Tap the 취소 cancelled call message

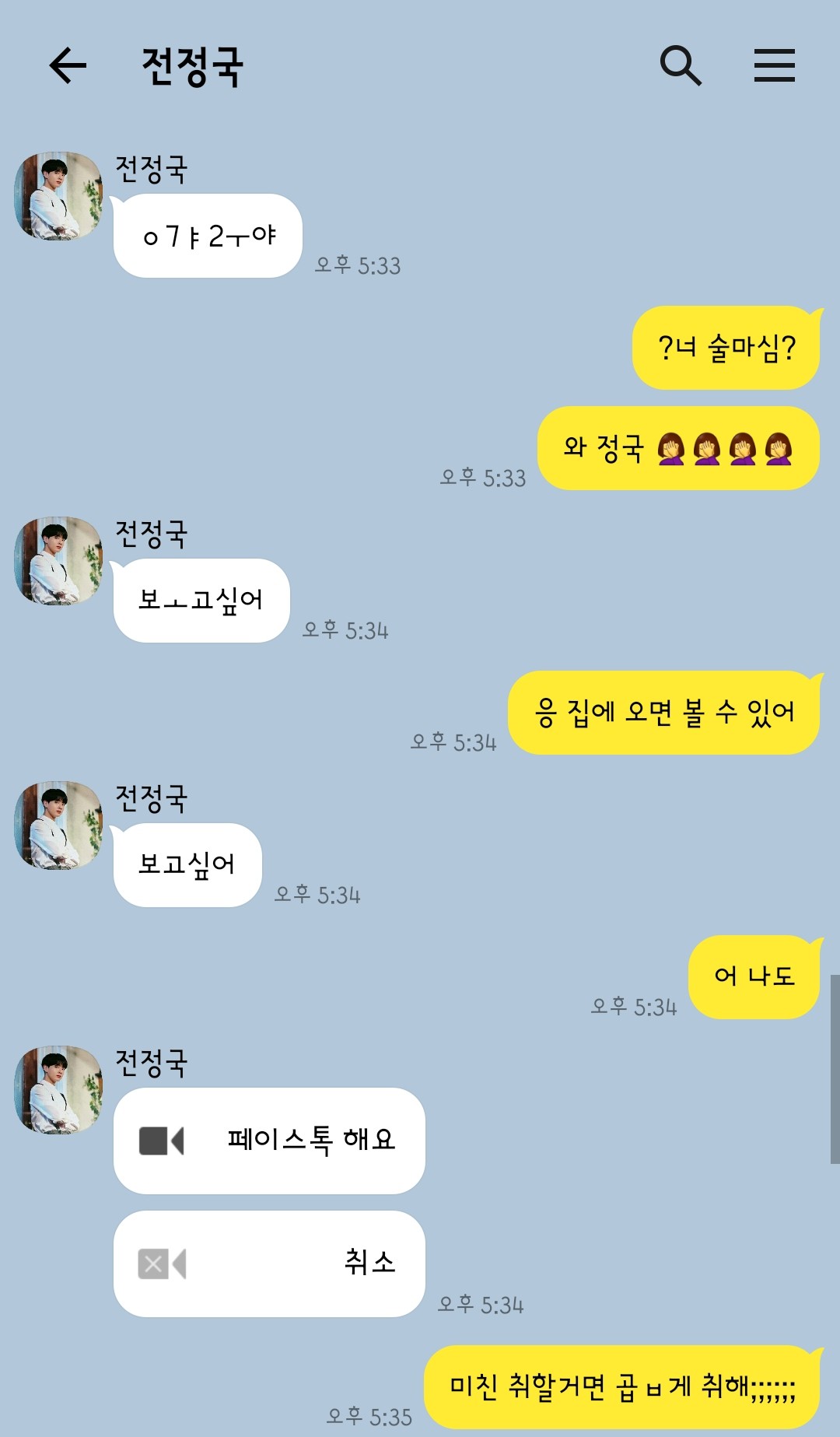[269, 1264]
